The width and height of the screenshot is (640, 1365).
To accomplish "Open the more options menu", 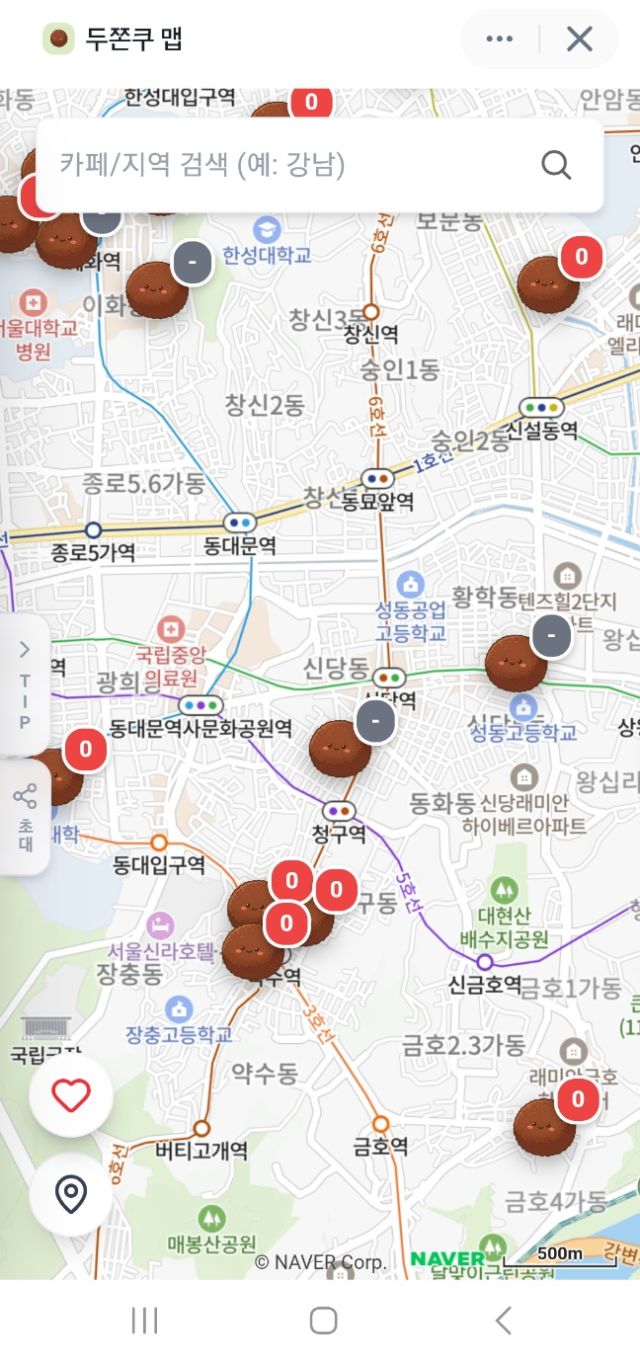I will pyautogui.click(x=499, y=39).
